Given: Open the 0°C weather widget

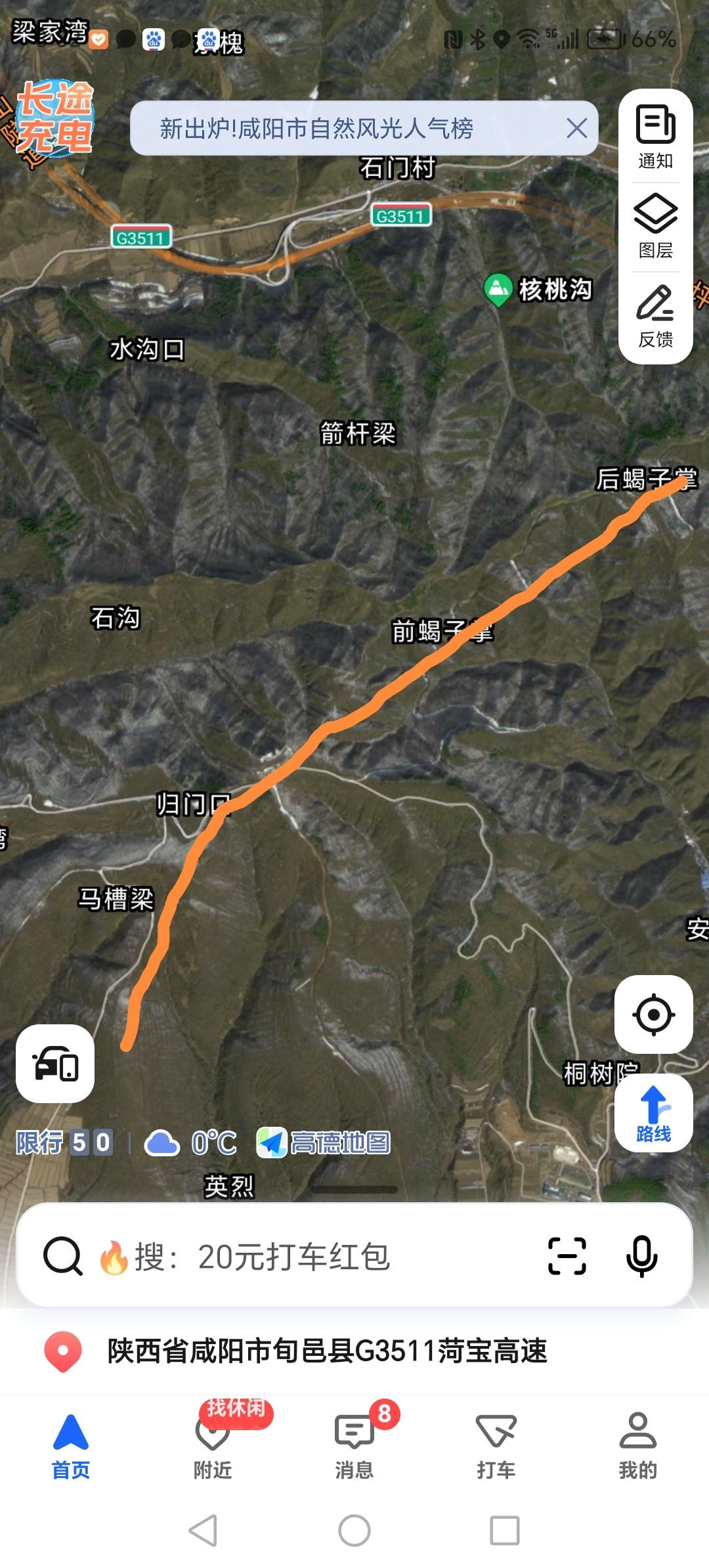Looking at the screenshot, I should tap(190, 1143).
